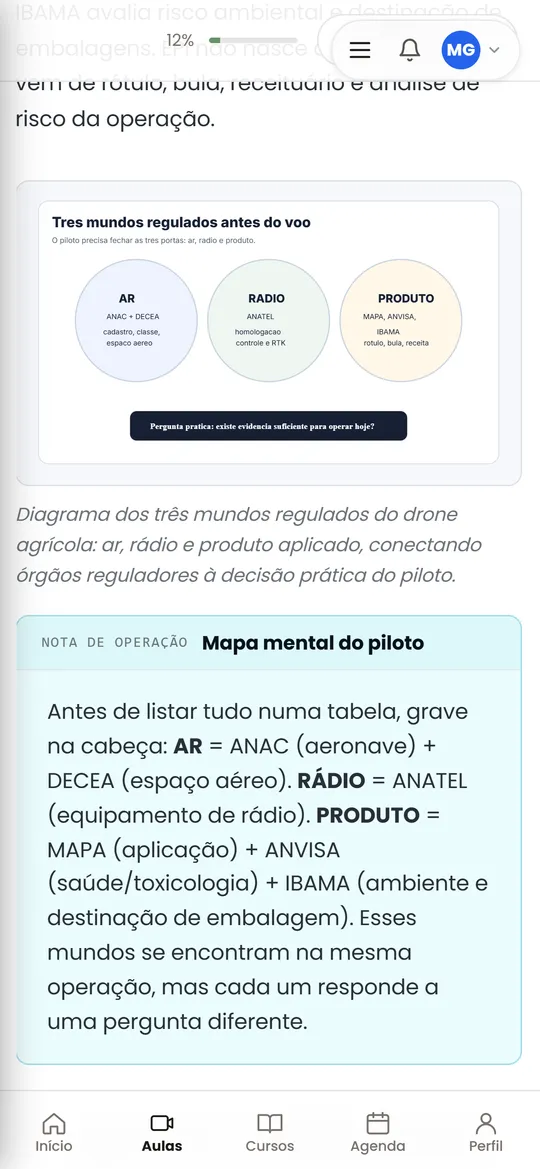Switch to the Agenda tab
This screenshot has width=540, height=1169.
[378, 1132]
